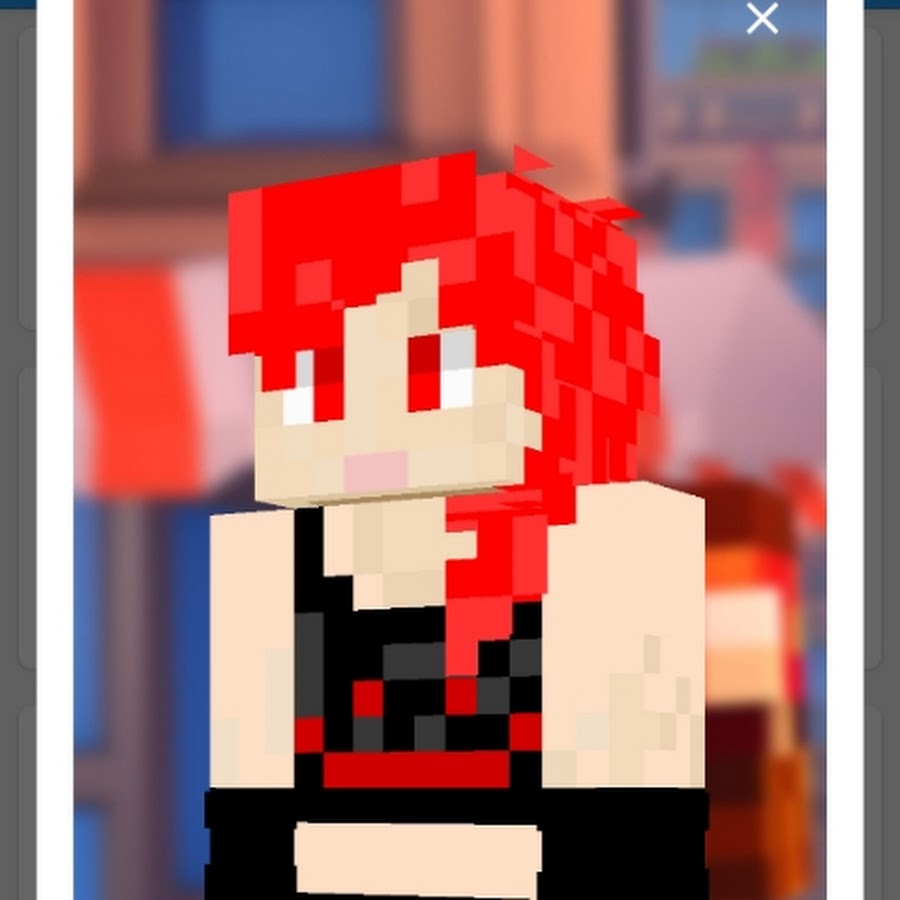
Task: Close the skin preview dialog
Action: coord(762,18)
